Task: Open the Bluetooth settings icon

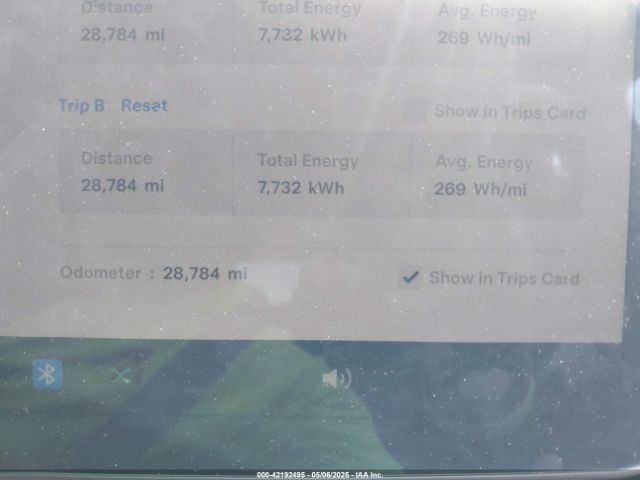Action: point(47,375)
